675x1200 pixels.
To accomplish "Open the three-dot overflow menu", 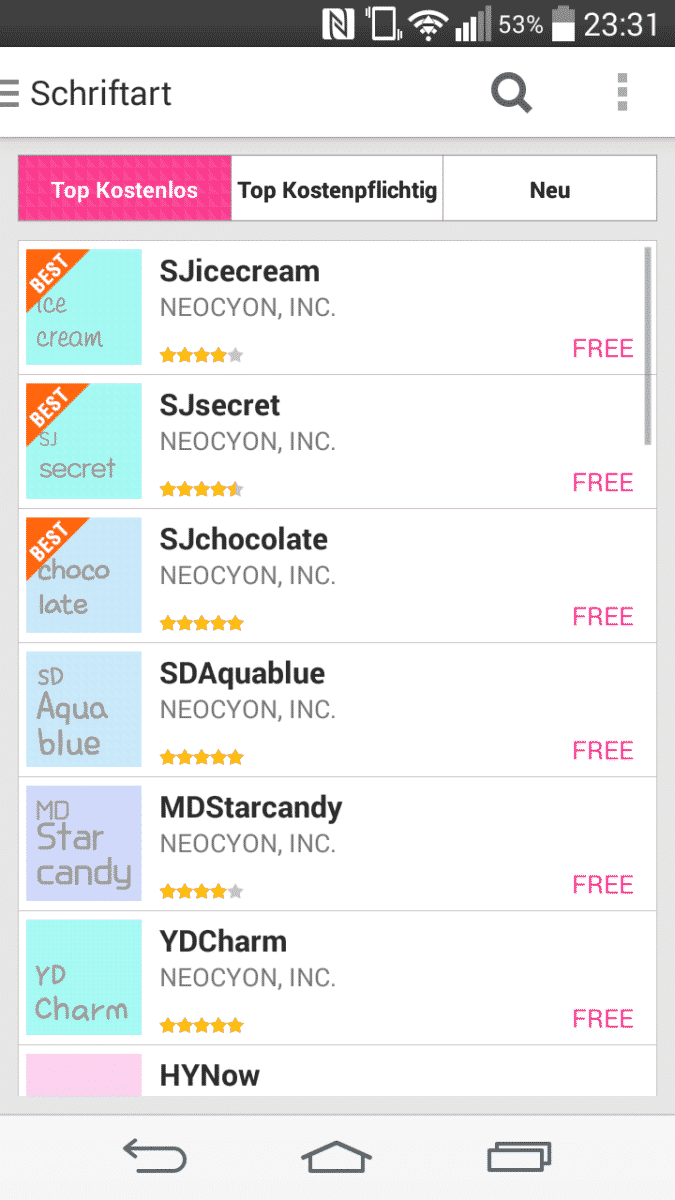I will click(x=622, y=93).
